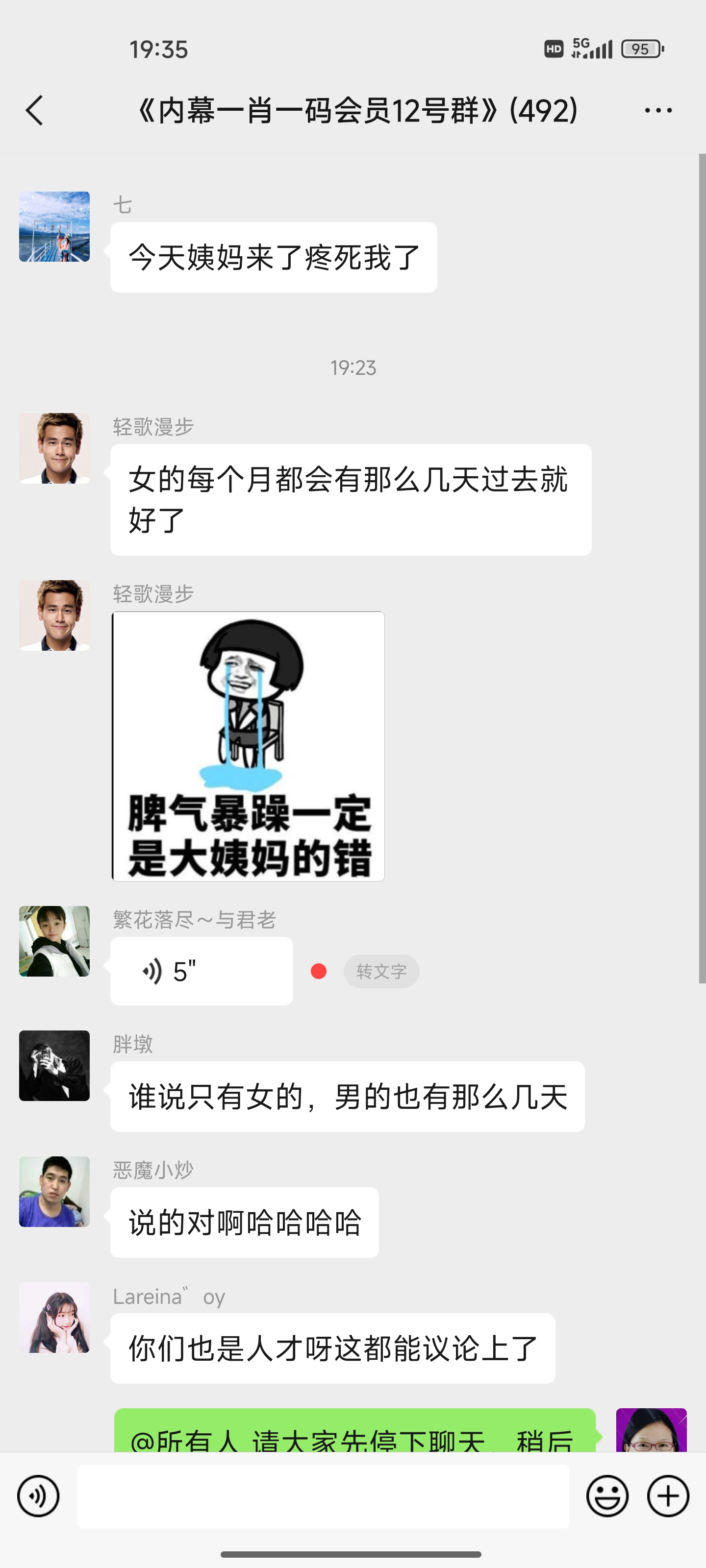Open the emoji sticker panel
Screen dimensions: 706x1568
pyautogui.click(x=606, y=1495)
